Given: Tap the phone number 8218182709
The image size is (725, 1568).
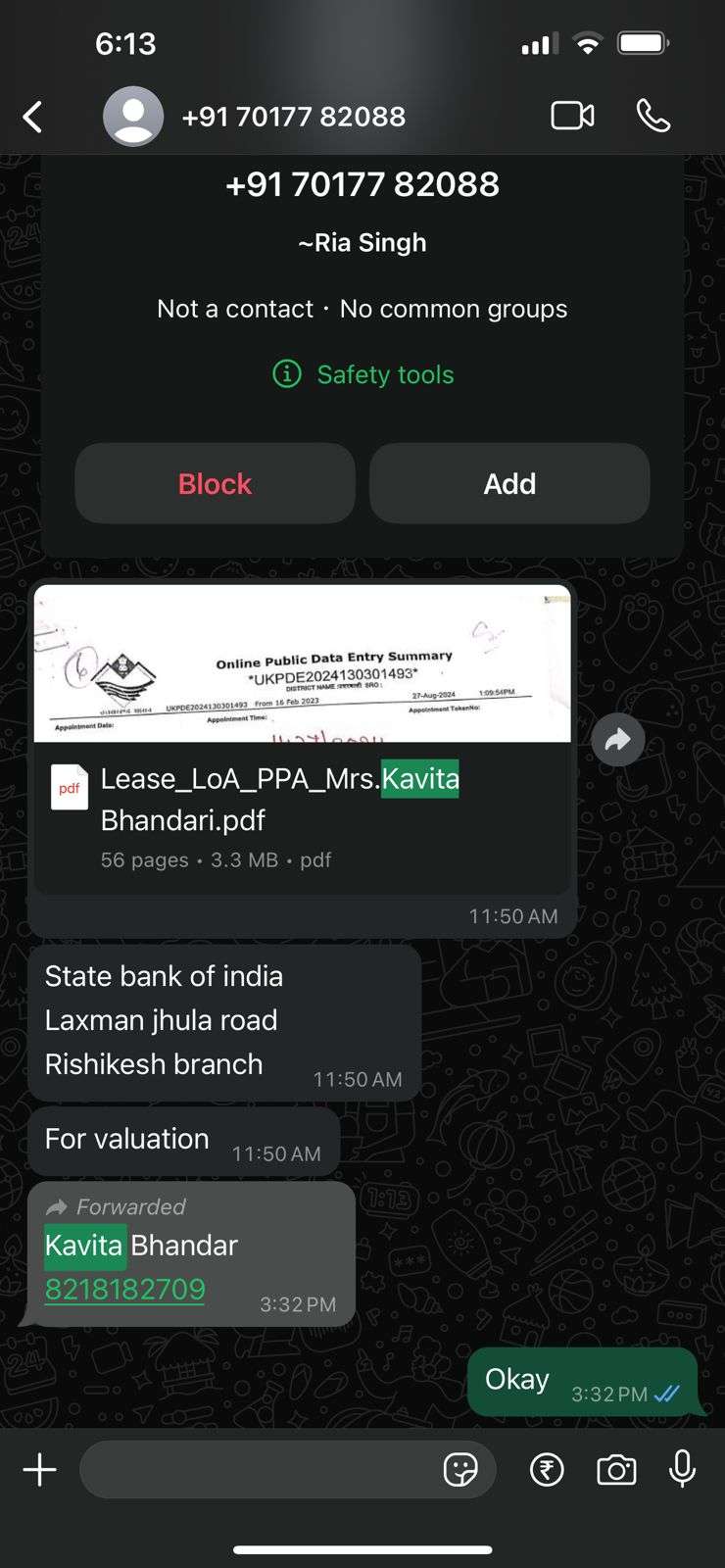Looking at the screenshot, I should click(x=125, y=1289).
